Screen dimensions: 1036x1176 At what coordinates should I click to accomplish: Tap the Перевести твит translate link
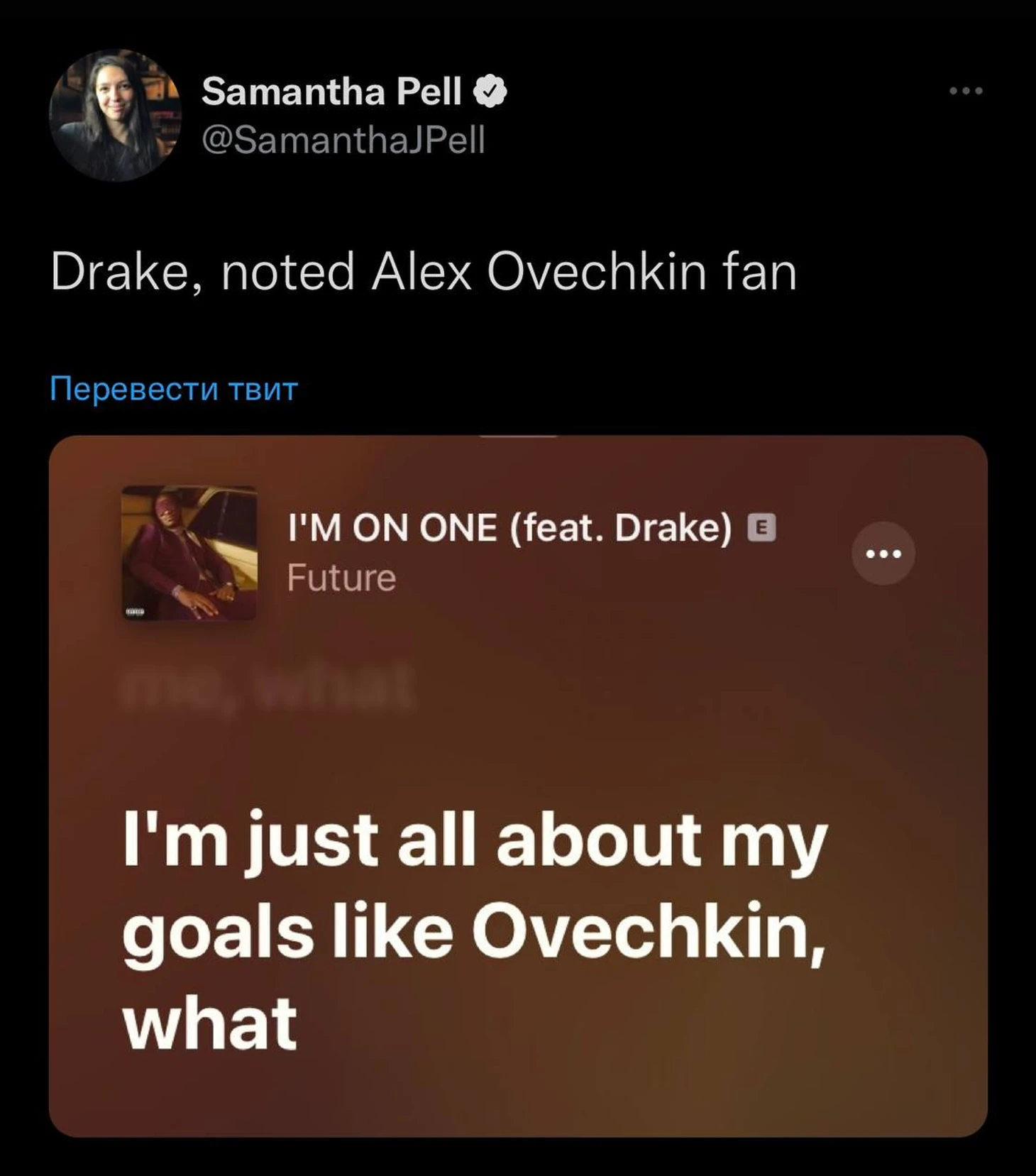174,389
